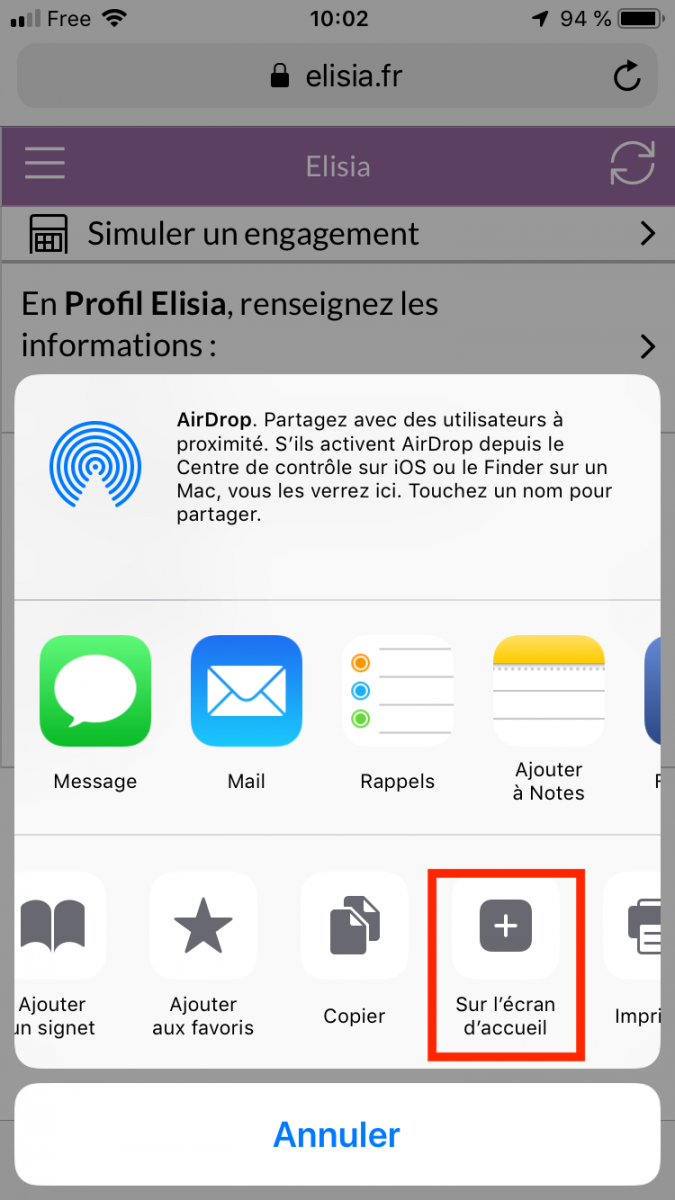Tap Ajouter un signet
This screenshot has width=675, height=1200.
tap(55, 925)
